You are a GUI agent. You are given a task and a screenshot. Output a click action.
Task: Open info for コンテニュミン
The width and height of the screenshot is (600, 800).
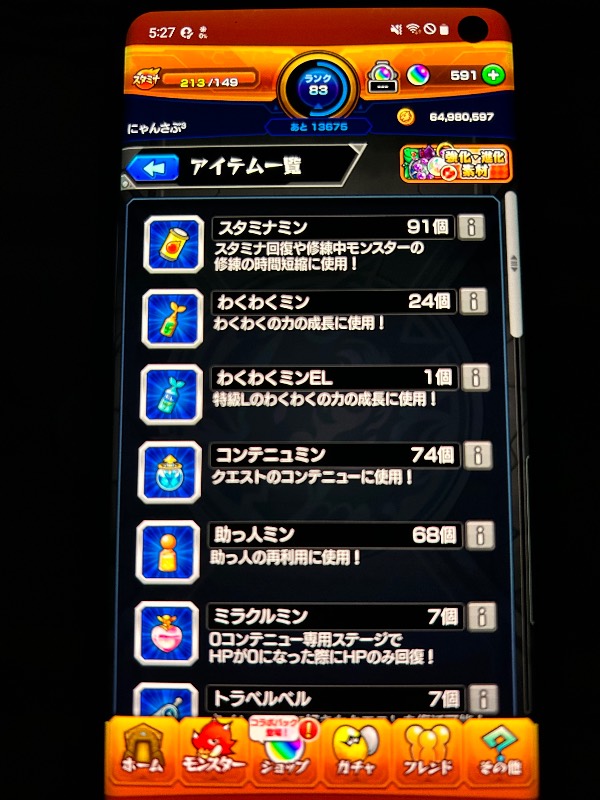tap(477, 456)
